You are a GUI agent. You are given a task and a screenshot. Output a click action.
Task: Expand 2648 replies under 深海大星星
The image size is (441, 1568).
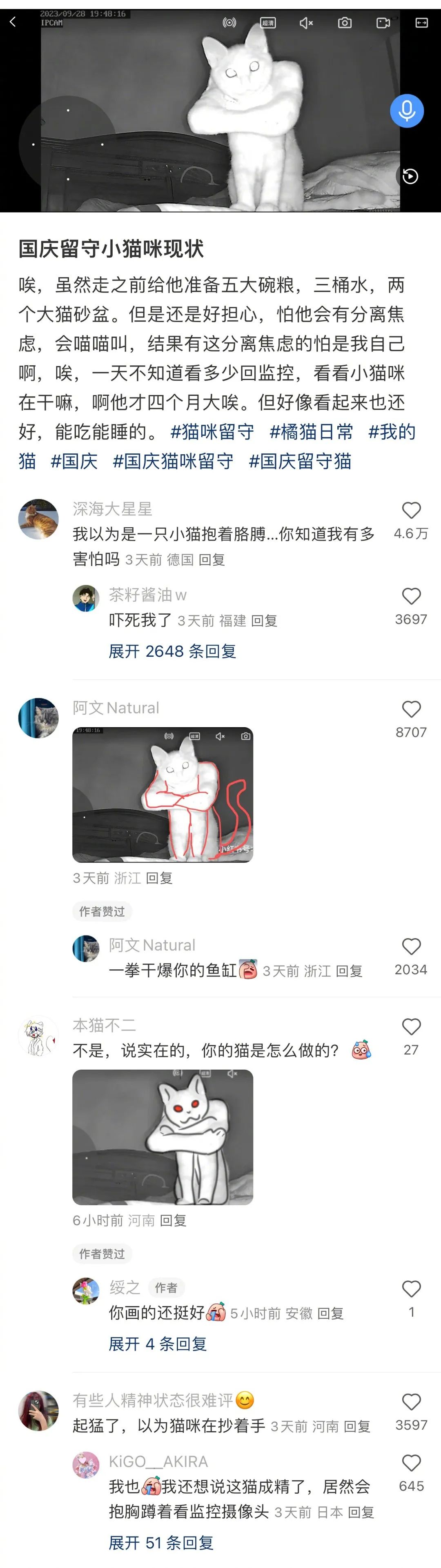click(x=172, y=651)
